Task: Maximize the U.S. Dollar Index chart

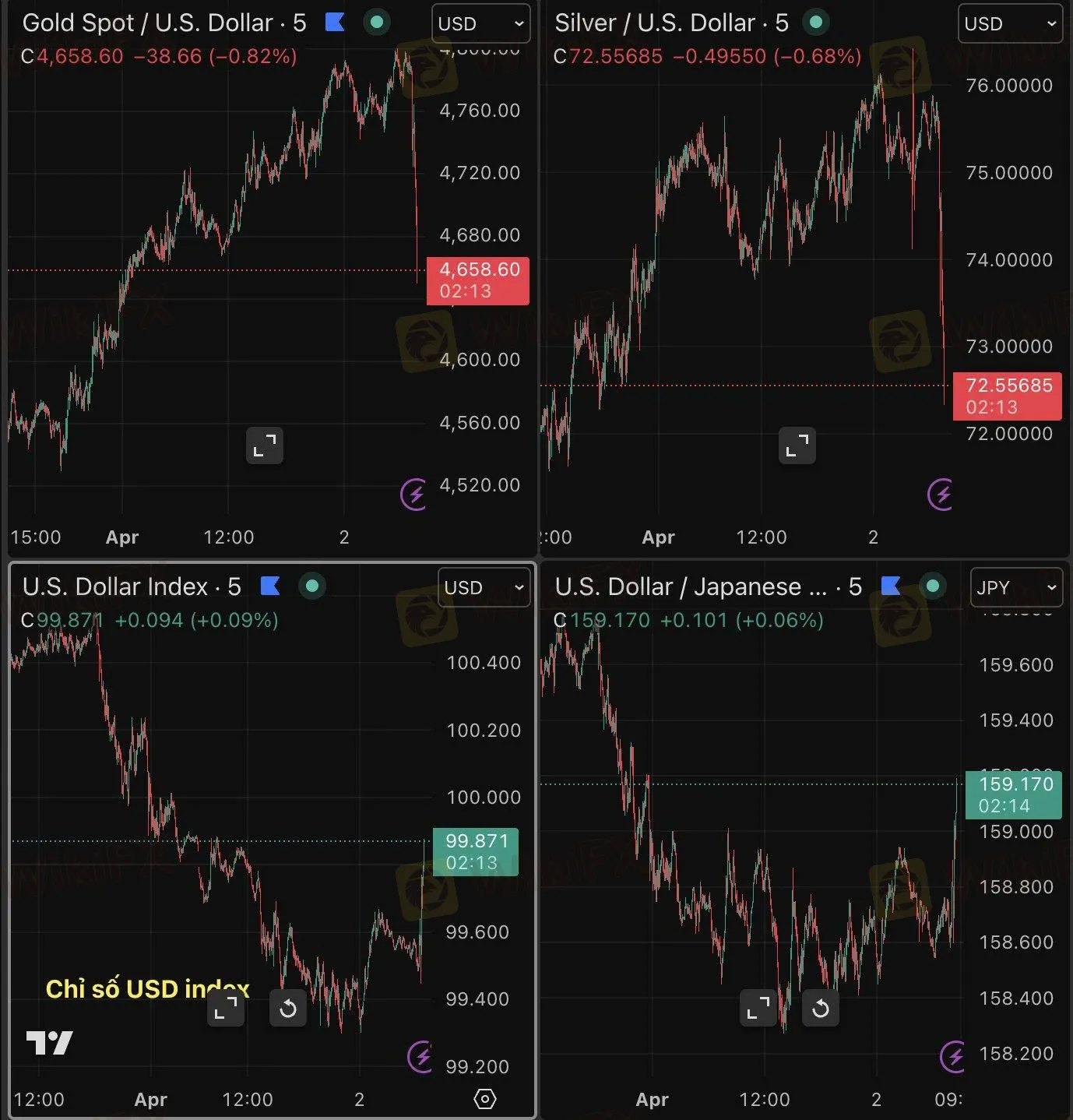Action: point(226,1009)
